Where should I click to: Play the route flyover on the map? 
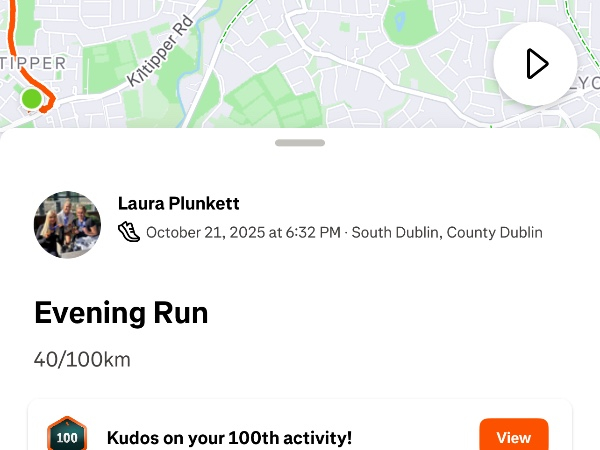click(535, 64)
